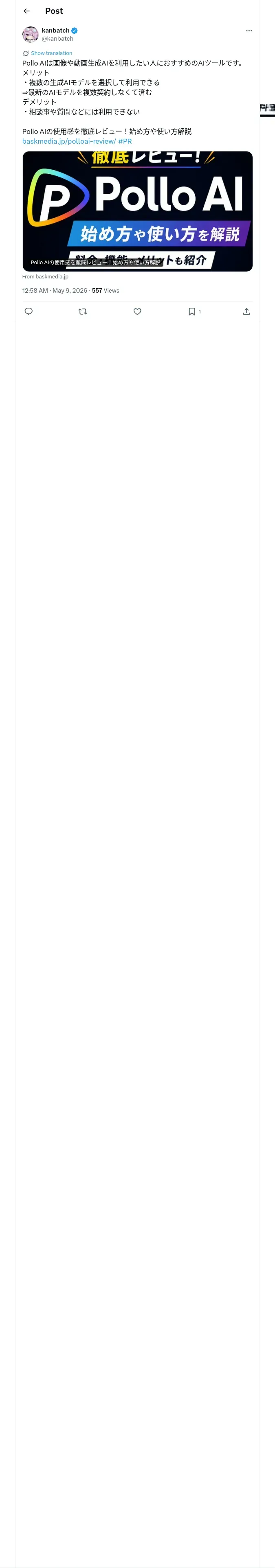Open the post overflow menu
This screenshot has width=275, height=1568.
point(249,31)
